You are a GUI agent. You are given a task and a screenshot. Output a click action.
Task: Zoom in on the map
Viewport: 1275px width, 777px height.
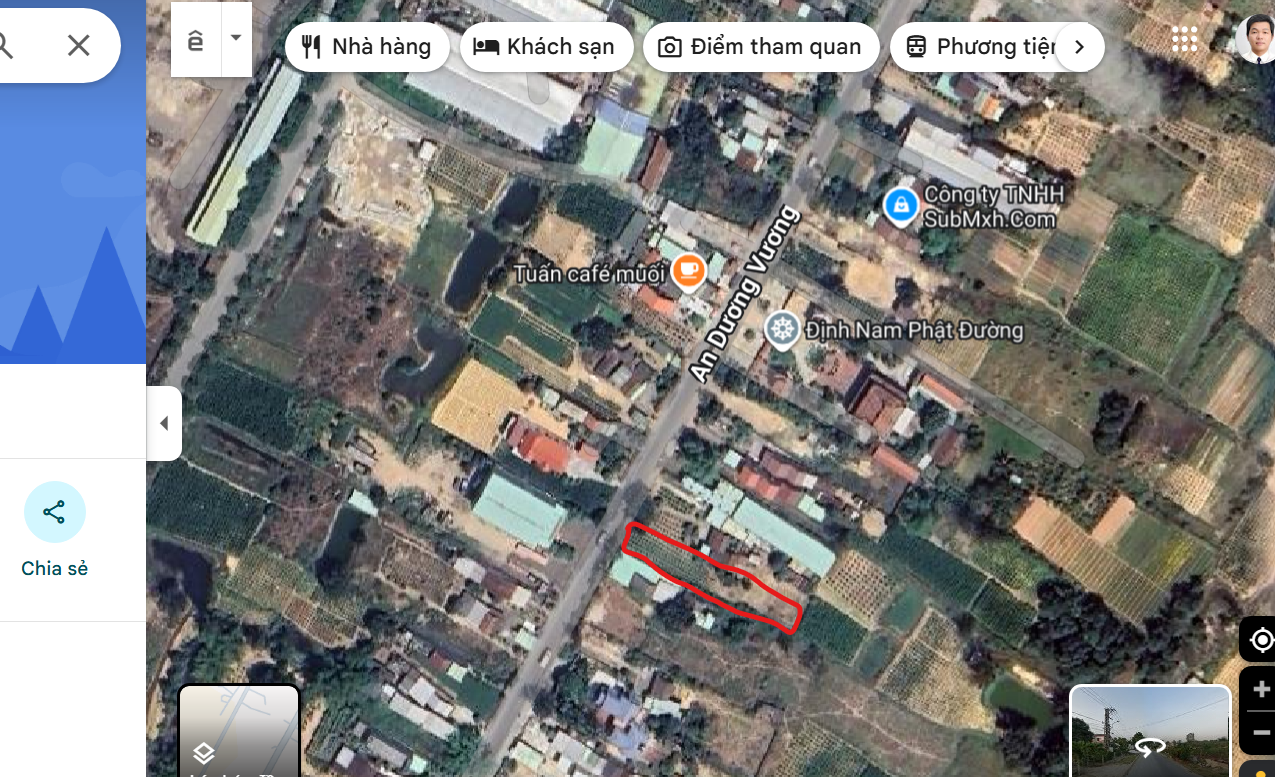tap(1261, 689)
